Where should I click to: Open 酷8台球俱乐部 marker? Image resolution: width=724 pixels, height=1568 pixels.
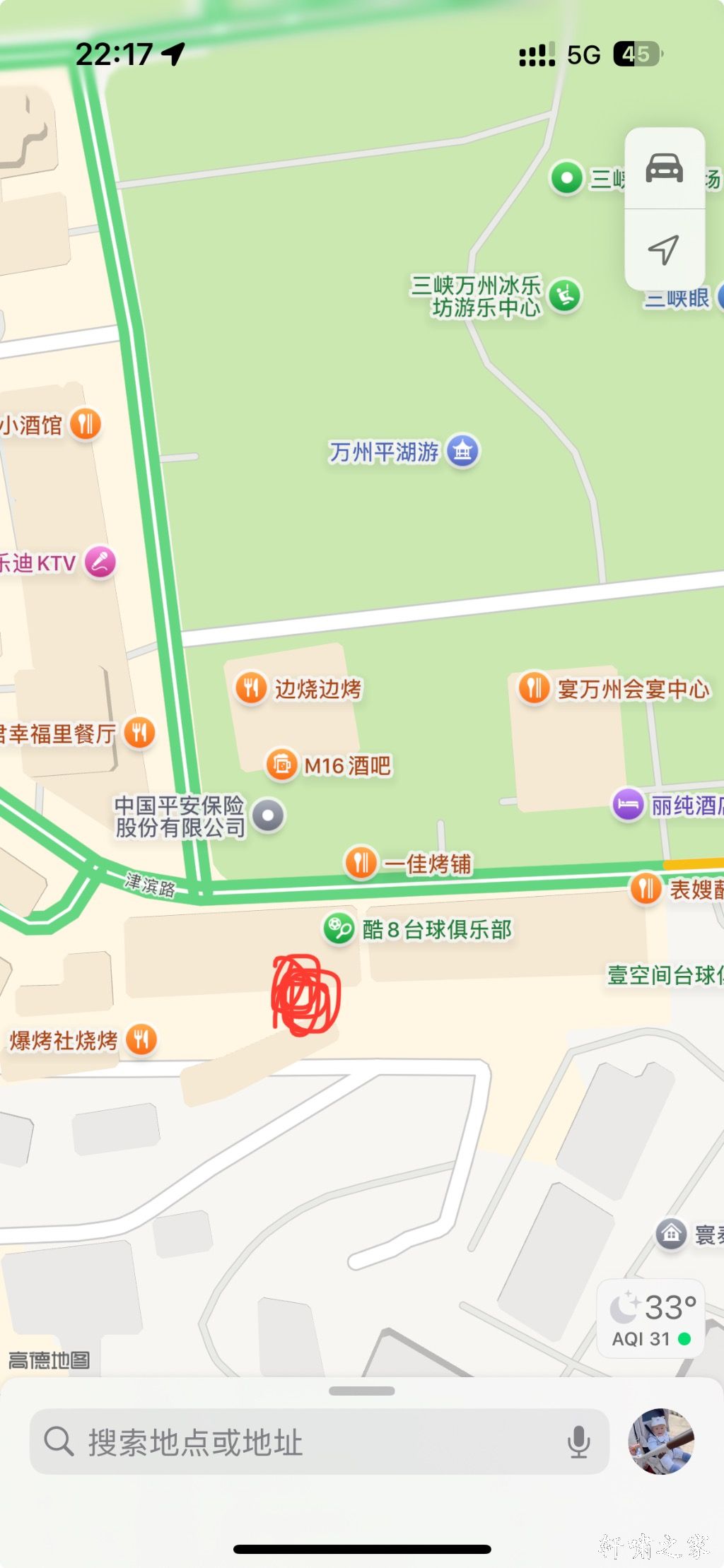point(339,929)
